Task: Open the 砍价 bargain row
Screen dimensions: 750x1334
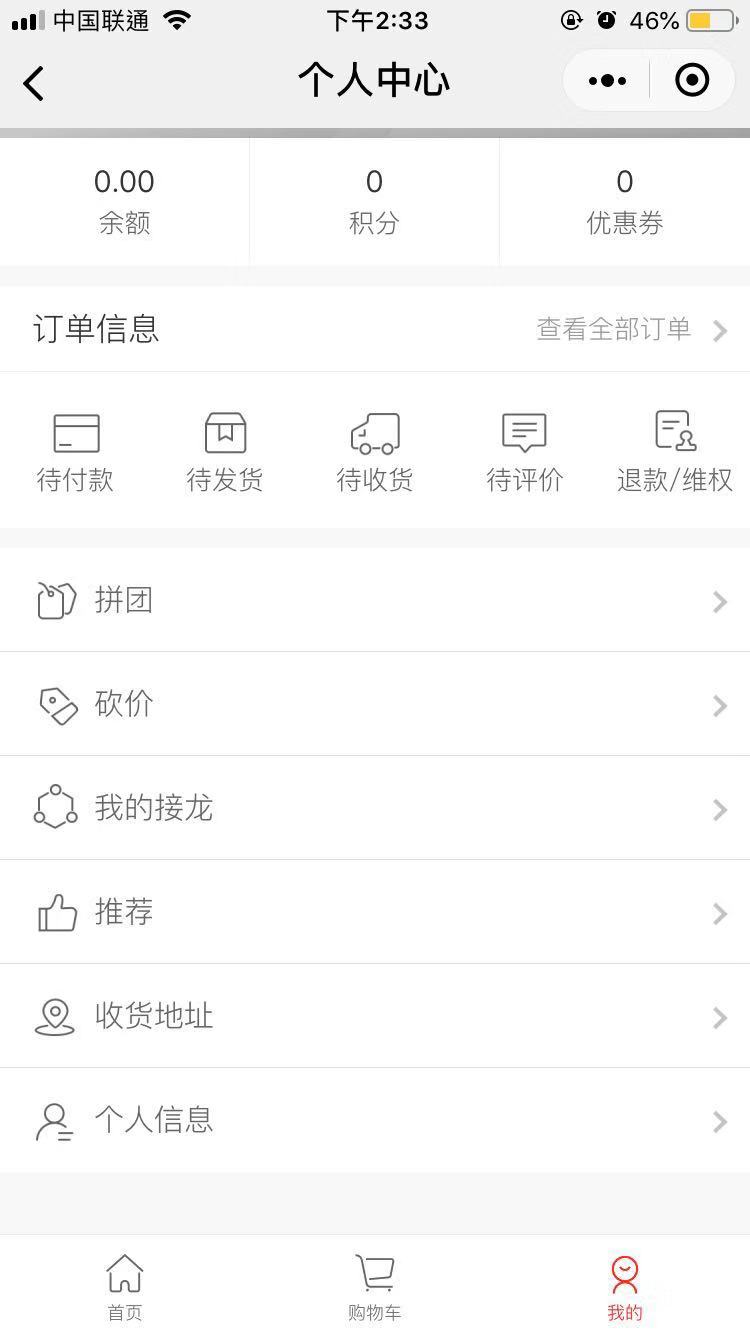Action: point(375,705)
